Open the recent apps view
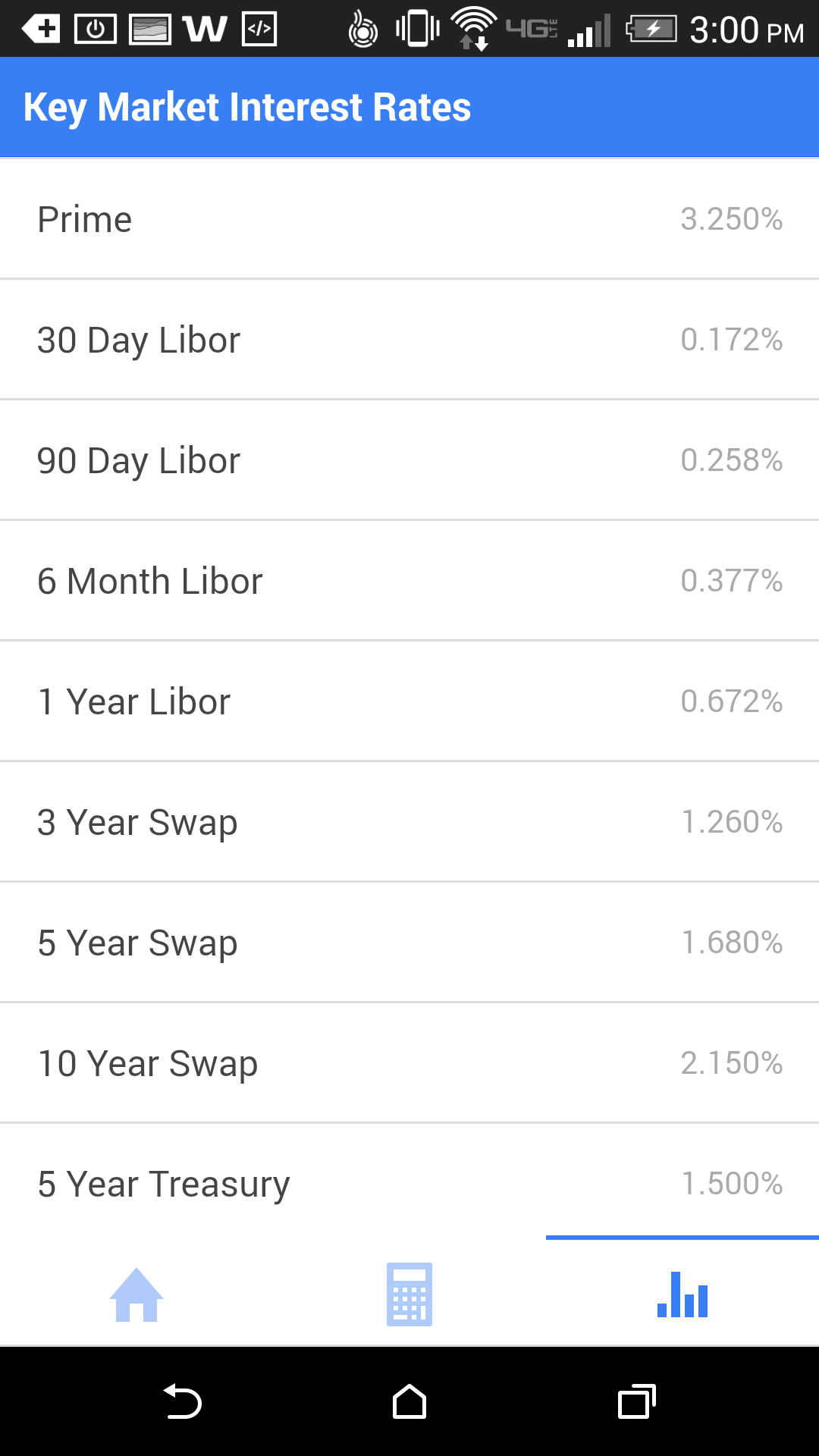819x1456 pixels. coord(637,1401)
